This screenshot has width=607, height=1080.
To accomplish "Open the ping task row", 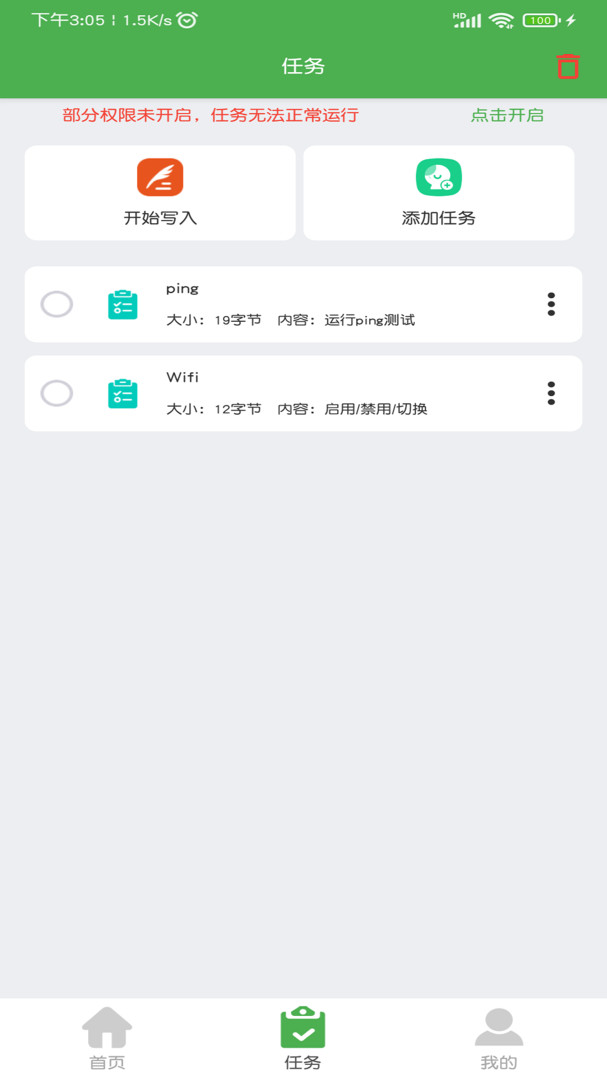I will pos(303,304).
